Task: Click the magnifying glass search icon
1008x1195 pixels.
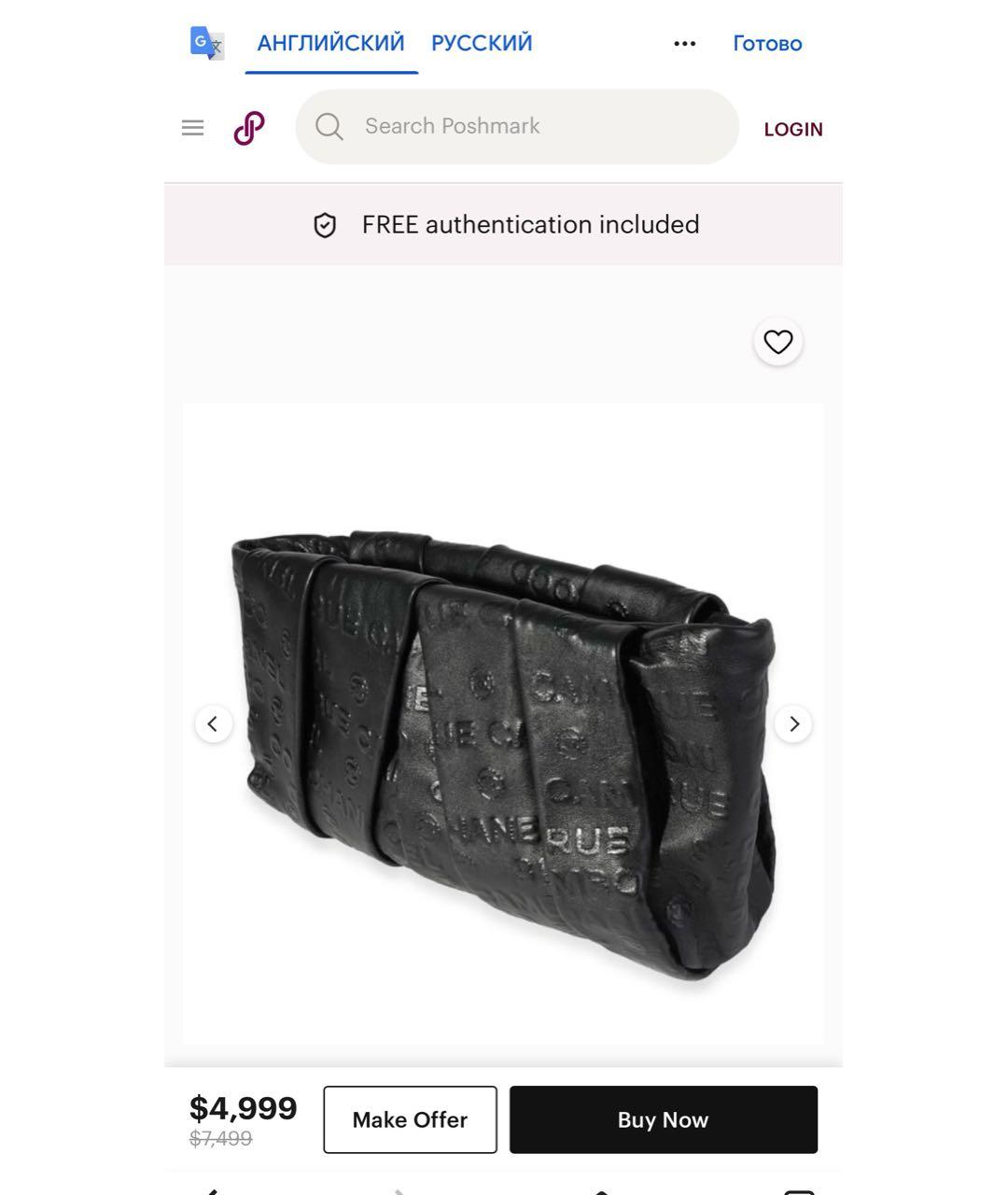Action: point(329,126)
